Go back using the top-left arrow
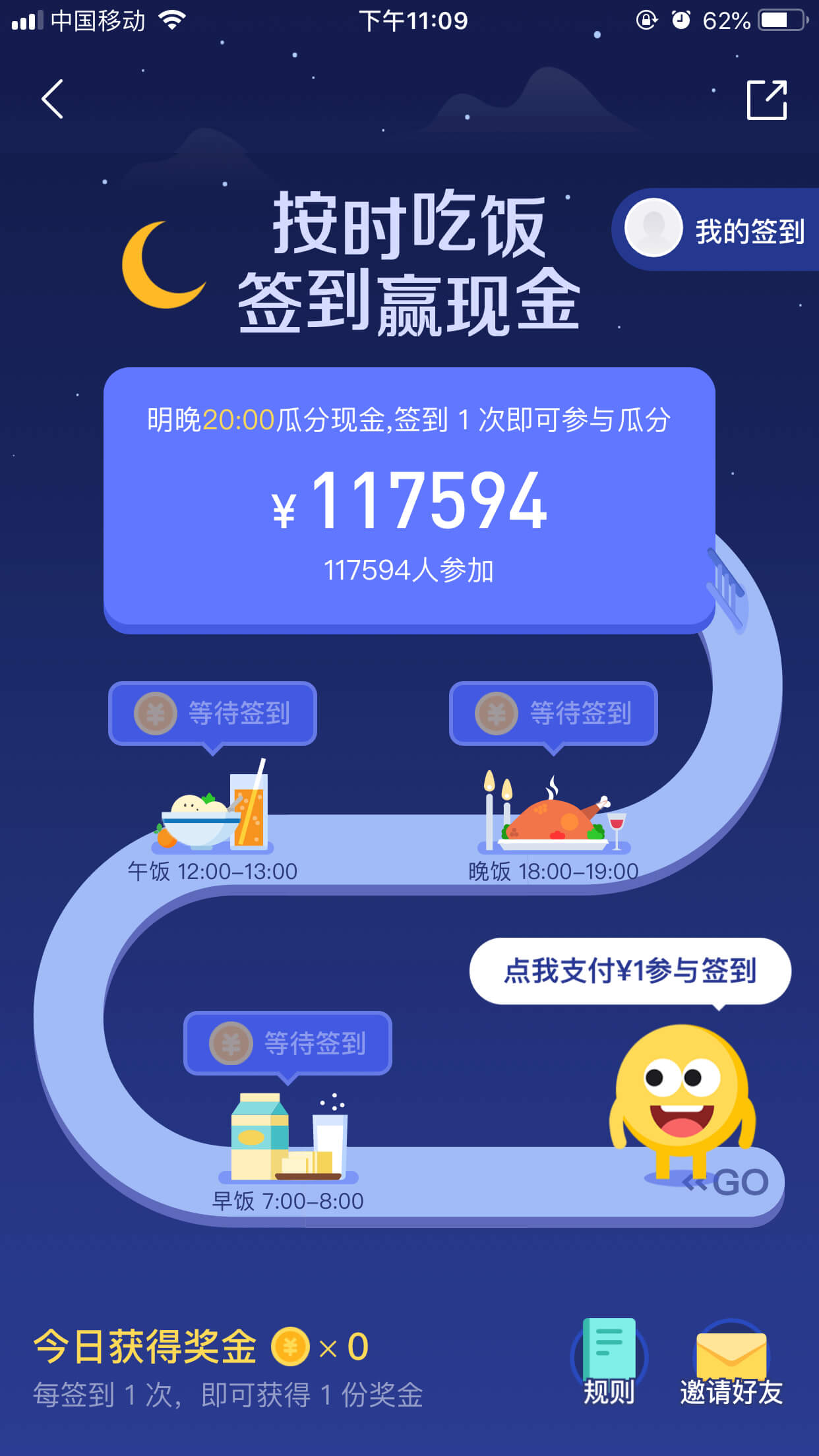The image size is (819, 1456). (52, 100)
